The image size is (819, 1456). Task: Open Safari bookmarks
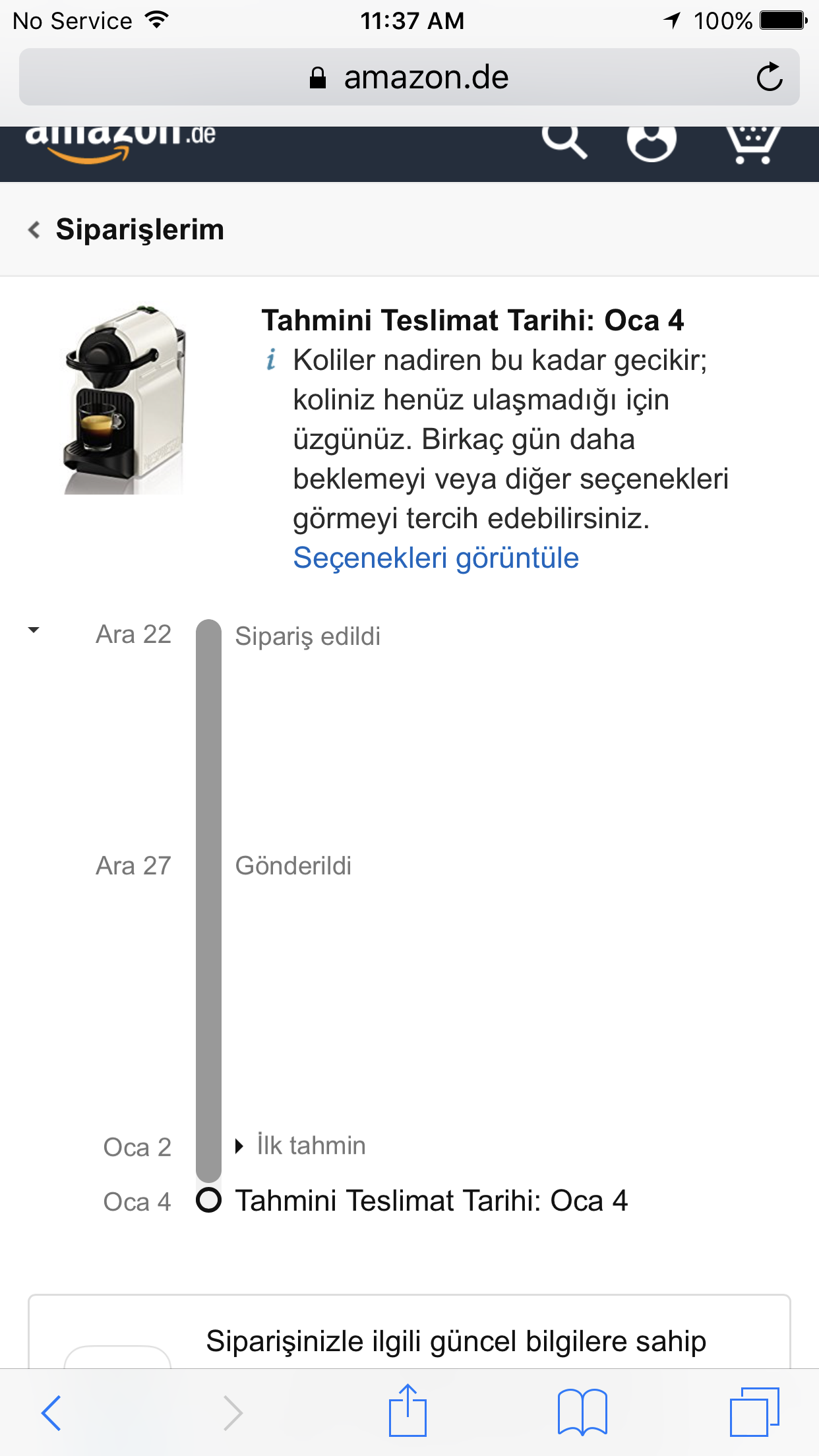[582, 1412]
